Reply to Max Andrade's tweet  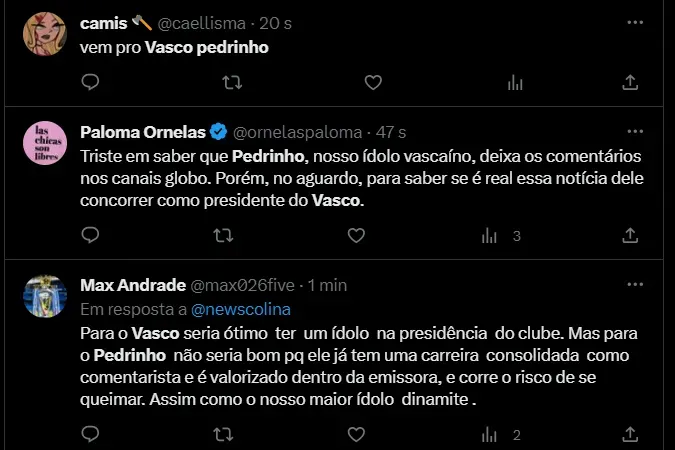90,435
